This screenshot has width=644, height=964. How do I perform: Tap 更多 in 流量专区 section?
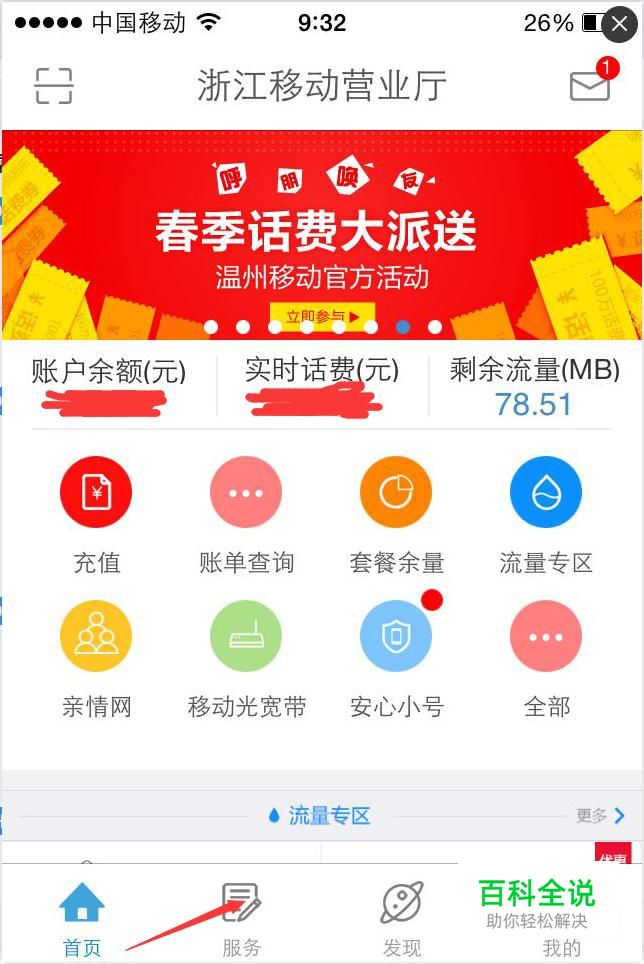pos(600,816)
